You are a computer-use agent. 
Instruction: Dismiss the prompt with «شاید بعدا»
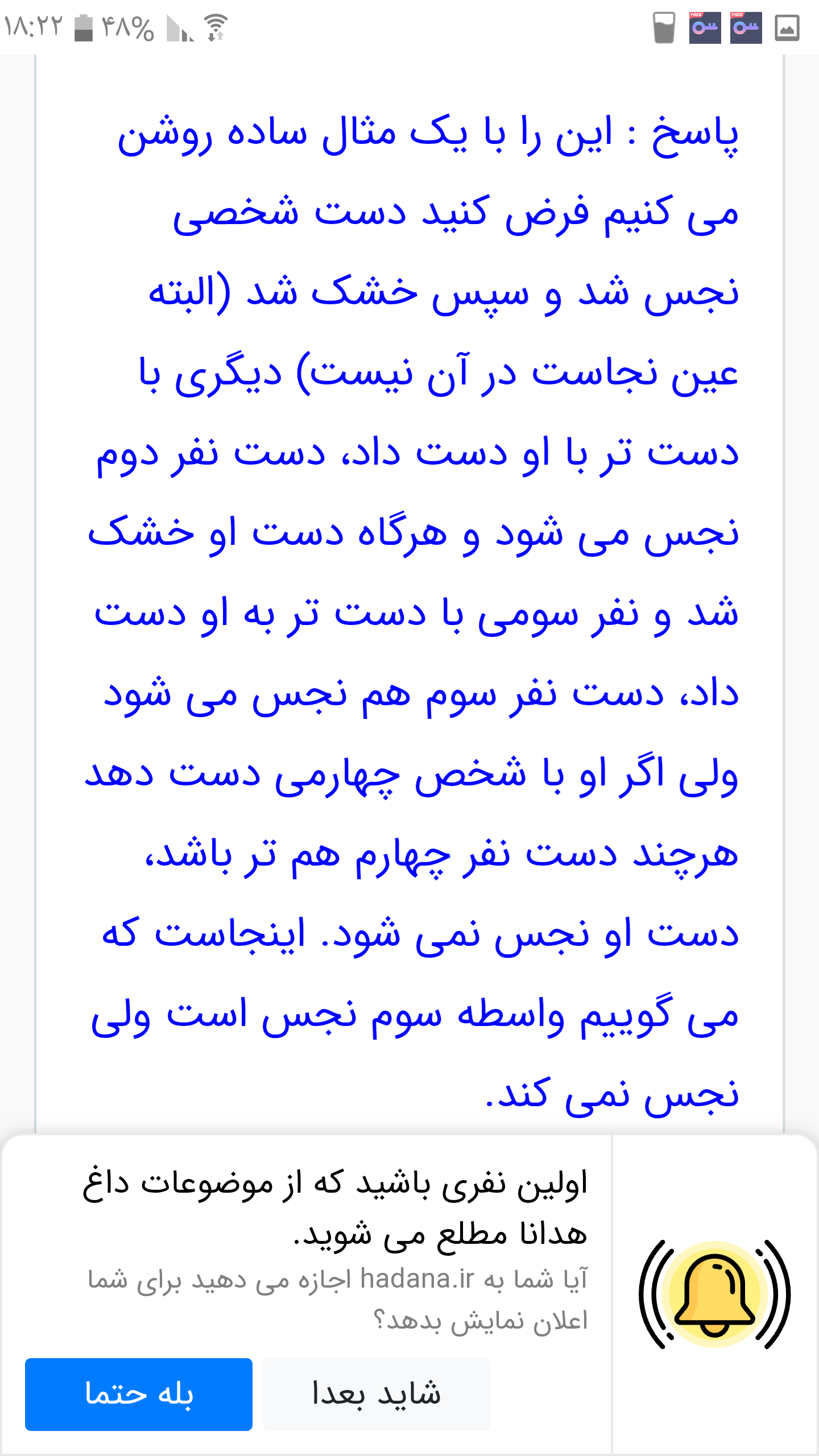377,1394
